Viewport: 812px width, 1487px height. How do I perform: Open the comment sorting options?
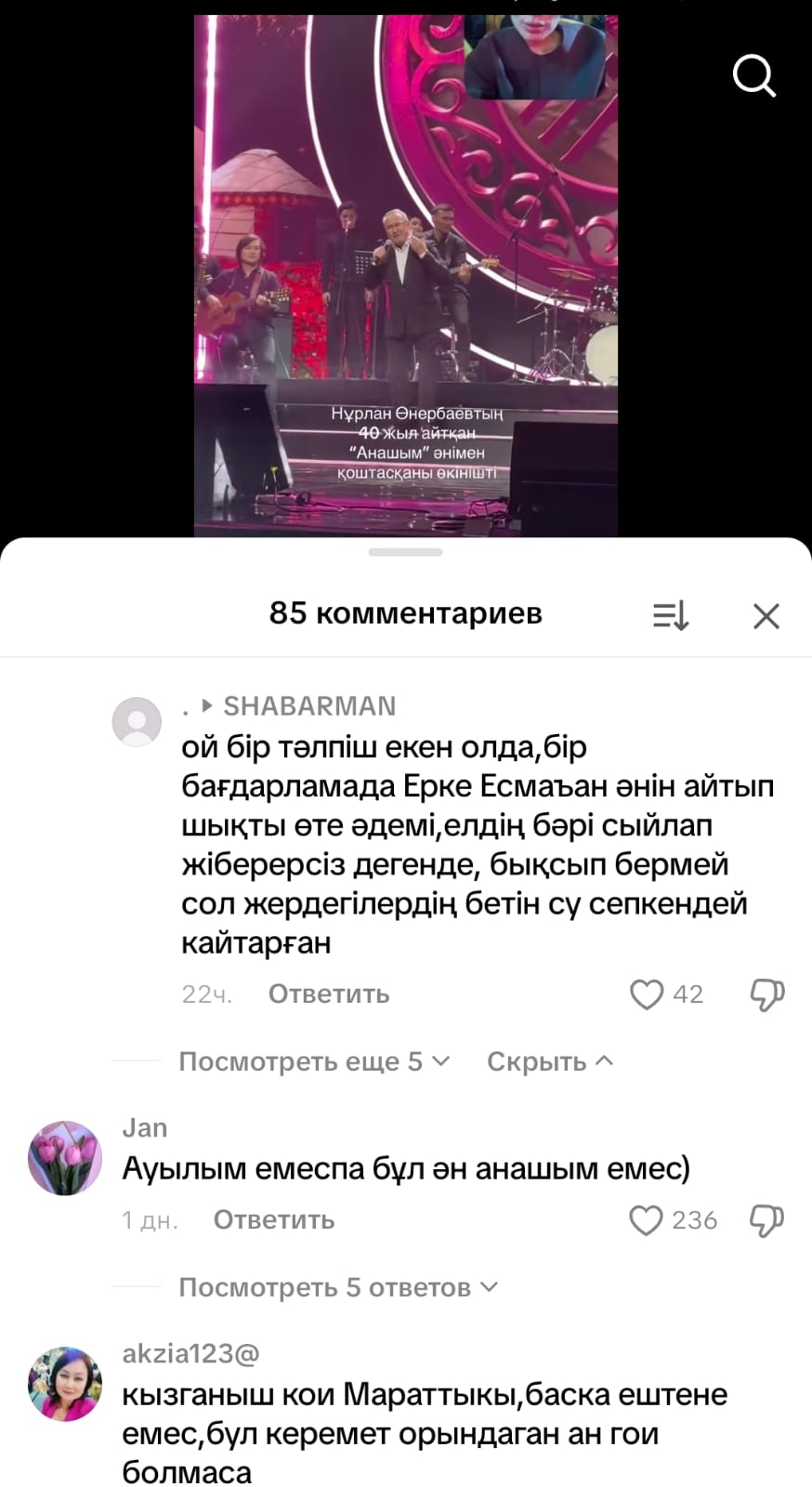[670, 615]
